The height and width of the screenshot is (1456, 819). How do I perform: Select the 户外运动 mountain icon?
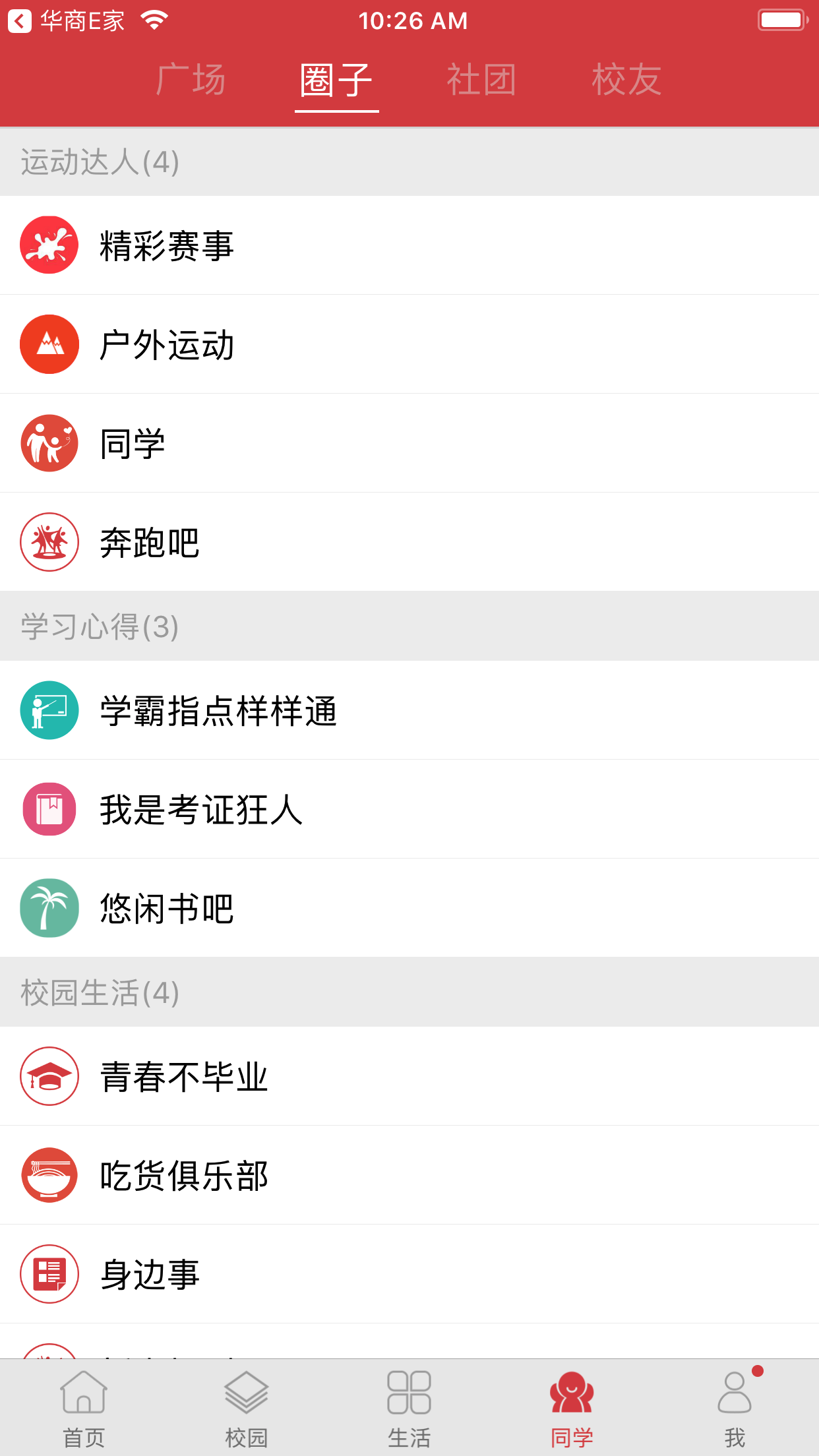[49, 344]
